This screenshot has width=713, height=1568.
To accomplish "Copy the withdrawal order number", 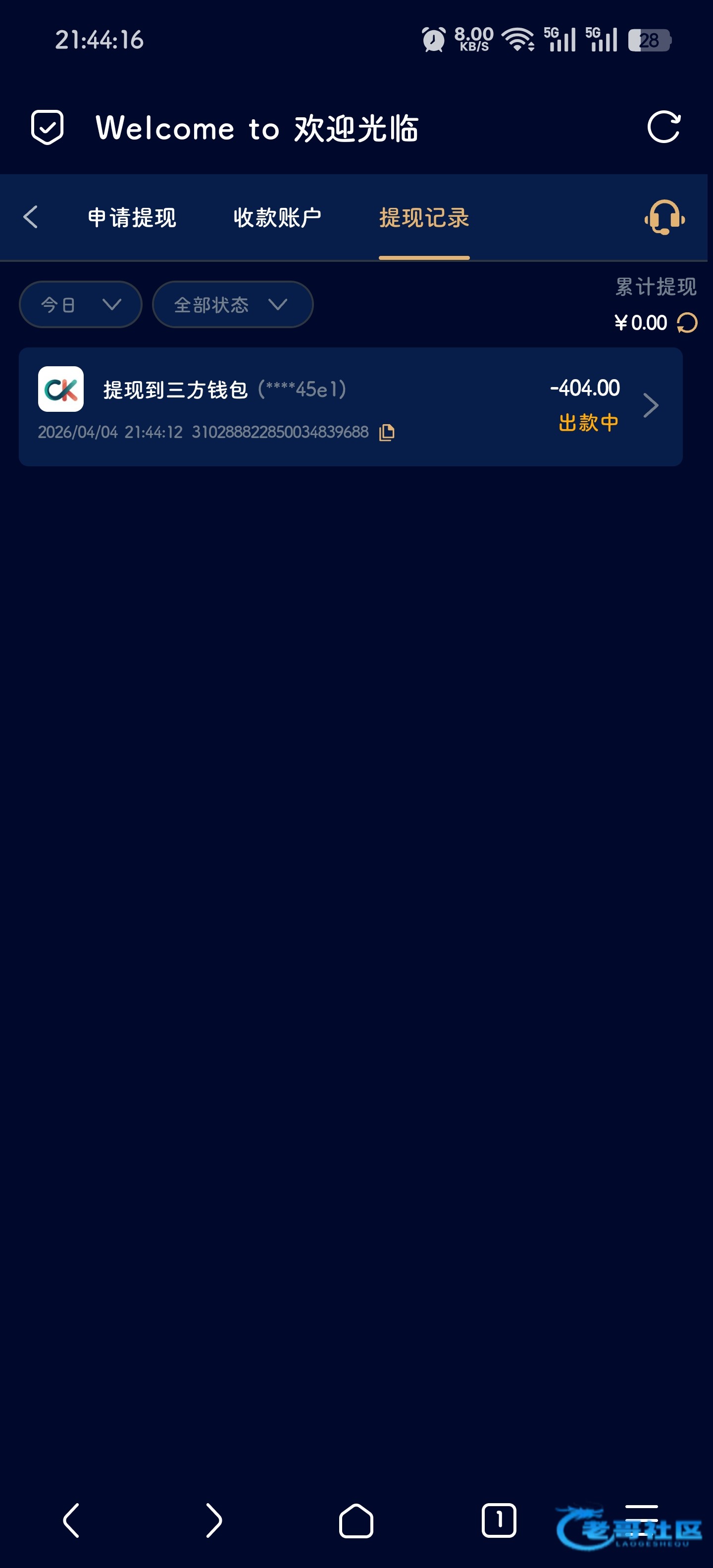I will [387, 433].
